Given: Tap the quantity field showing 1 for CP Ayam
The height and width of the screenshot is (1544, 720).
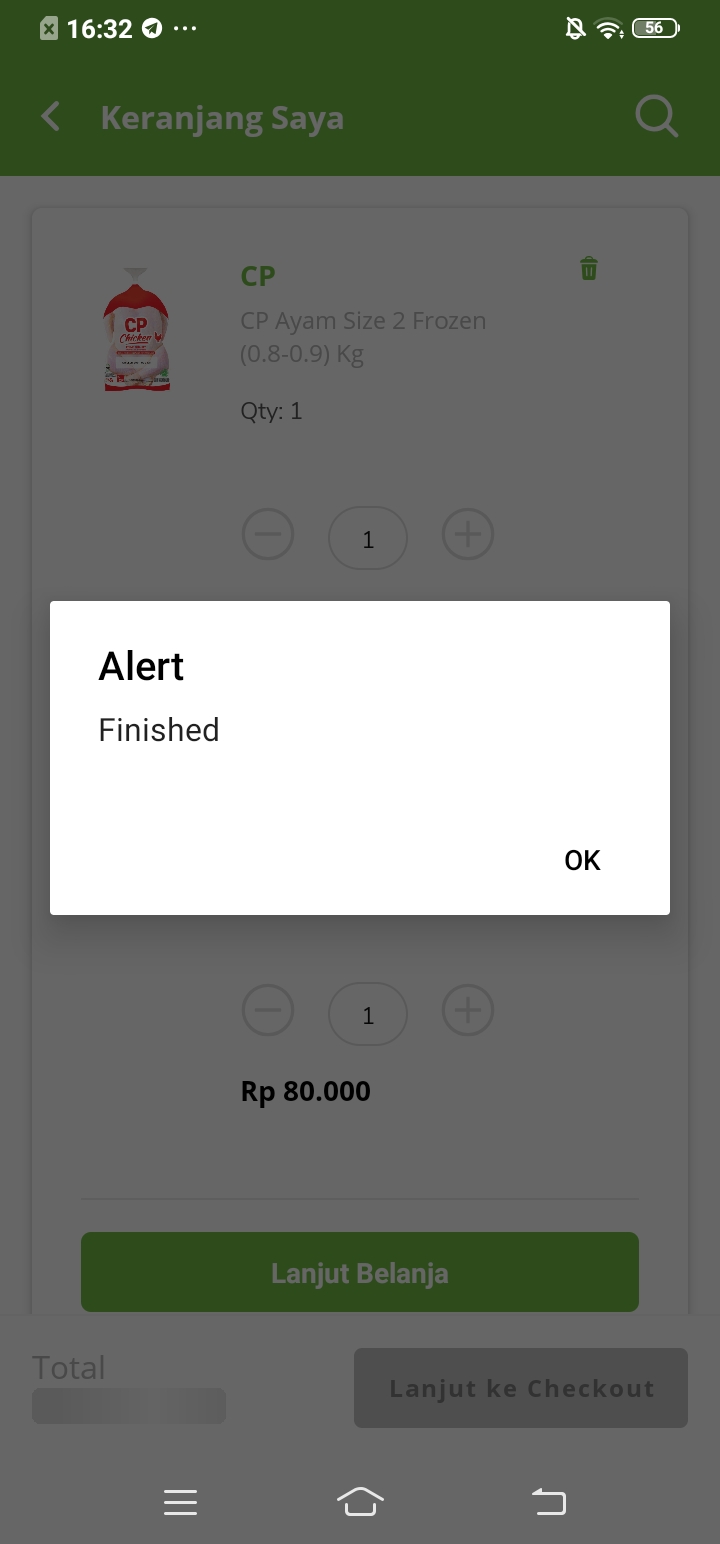Looking at the screenshot, I should pyautogui.click(x=368, y=538).
